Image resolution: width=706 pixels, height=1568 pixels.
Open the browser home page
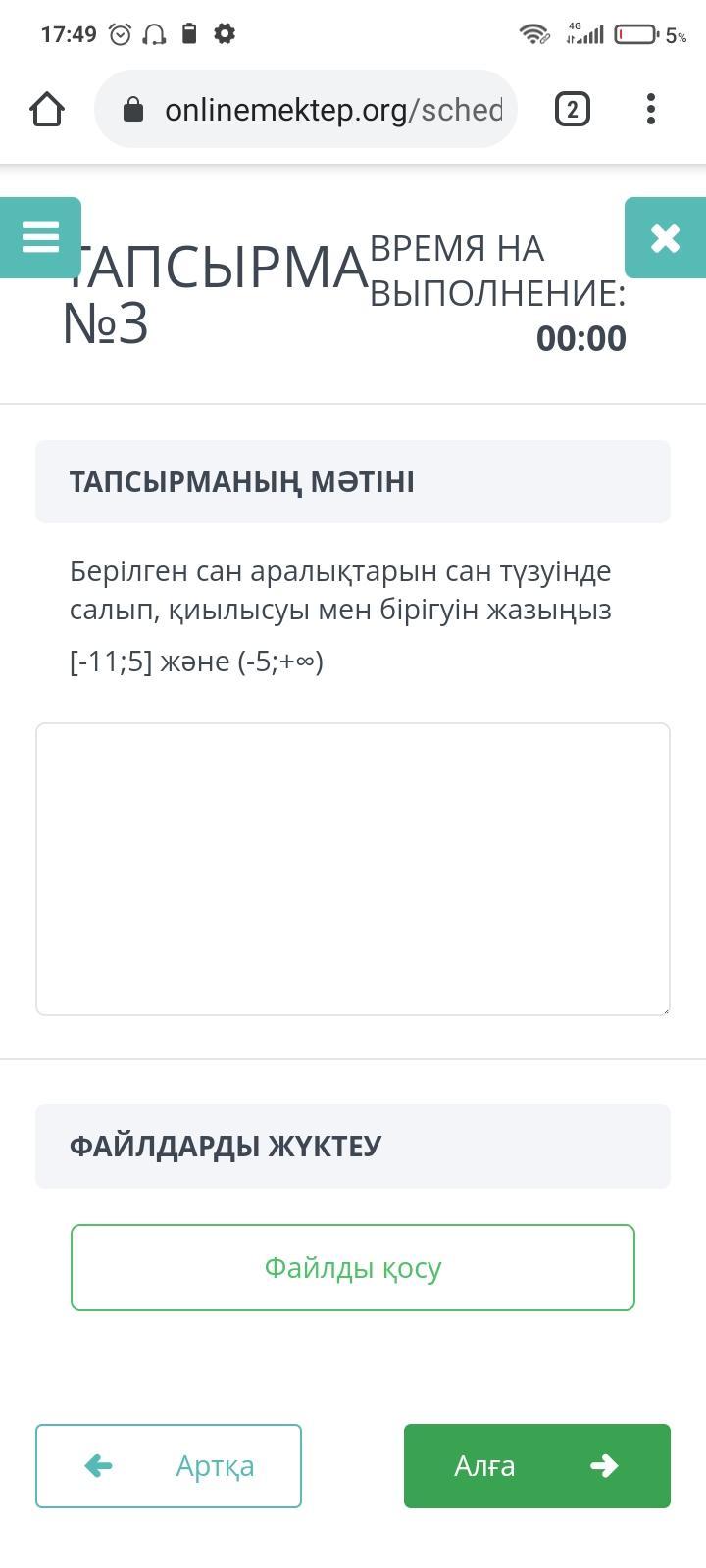tap(47, 109)
